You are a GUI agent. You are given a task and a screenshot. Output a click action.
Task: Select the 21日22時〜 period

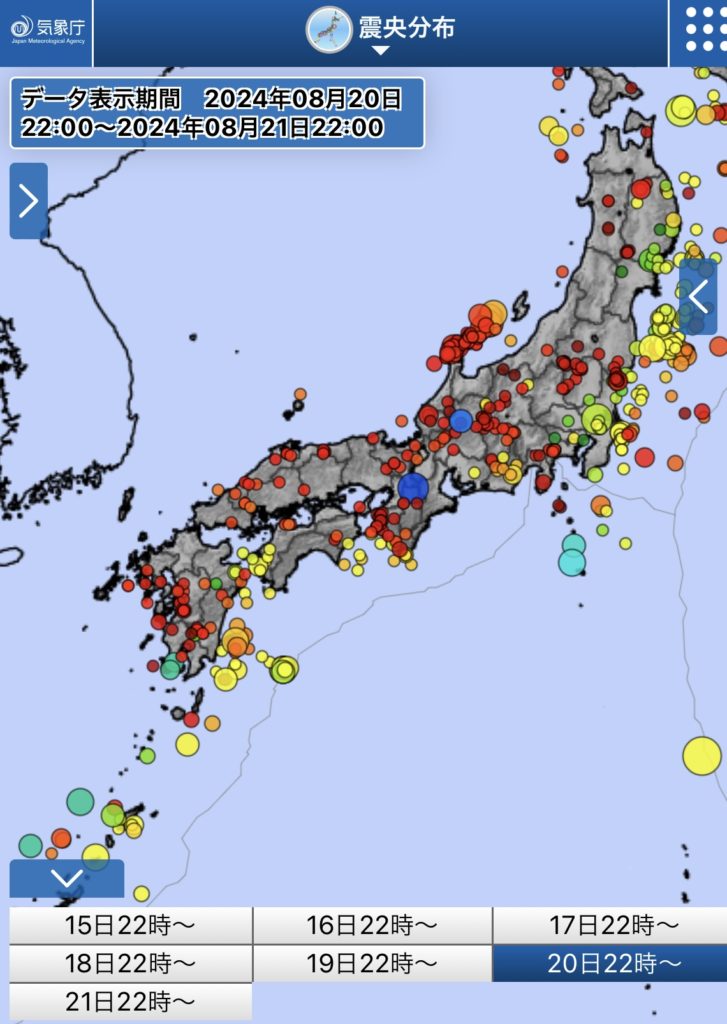coord(130,1001)
